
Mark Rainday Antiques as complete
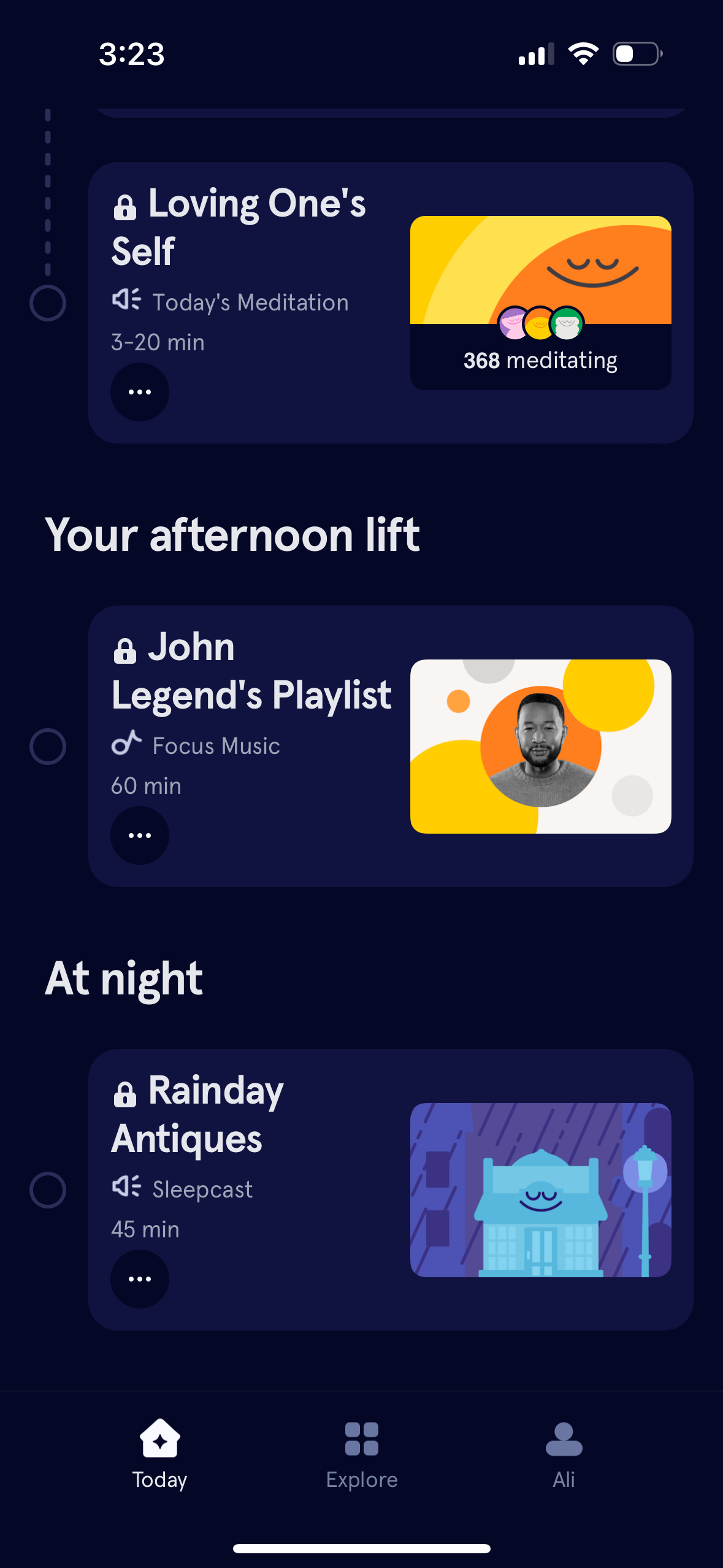[48, 1189]
